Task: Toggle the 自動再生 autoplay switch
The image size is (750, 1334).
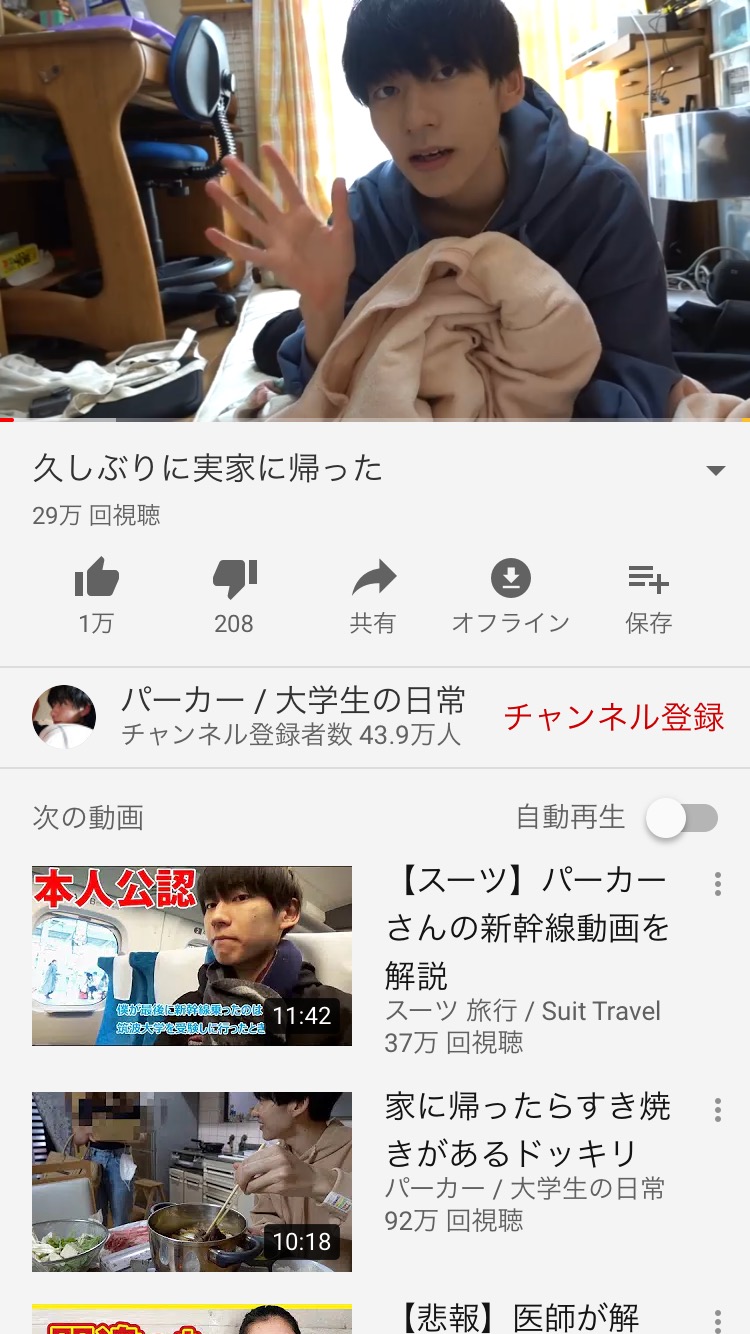Action: coord(682,818)
